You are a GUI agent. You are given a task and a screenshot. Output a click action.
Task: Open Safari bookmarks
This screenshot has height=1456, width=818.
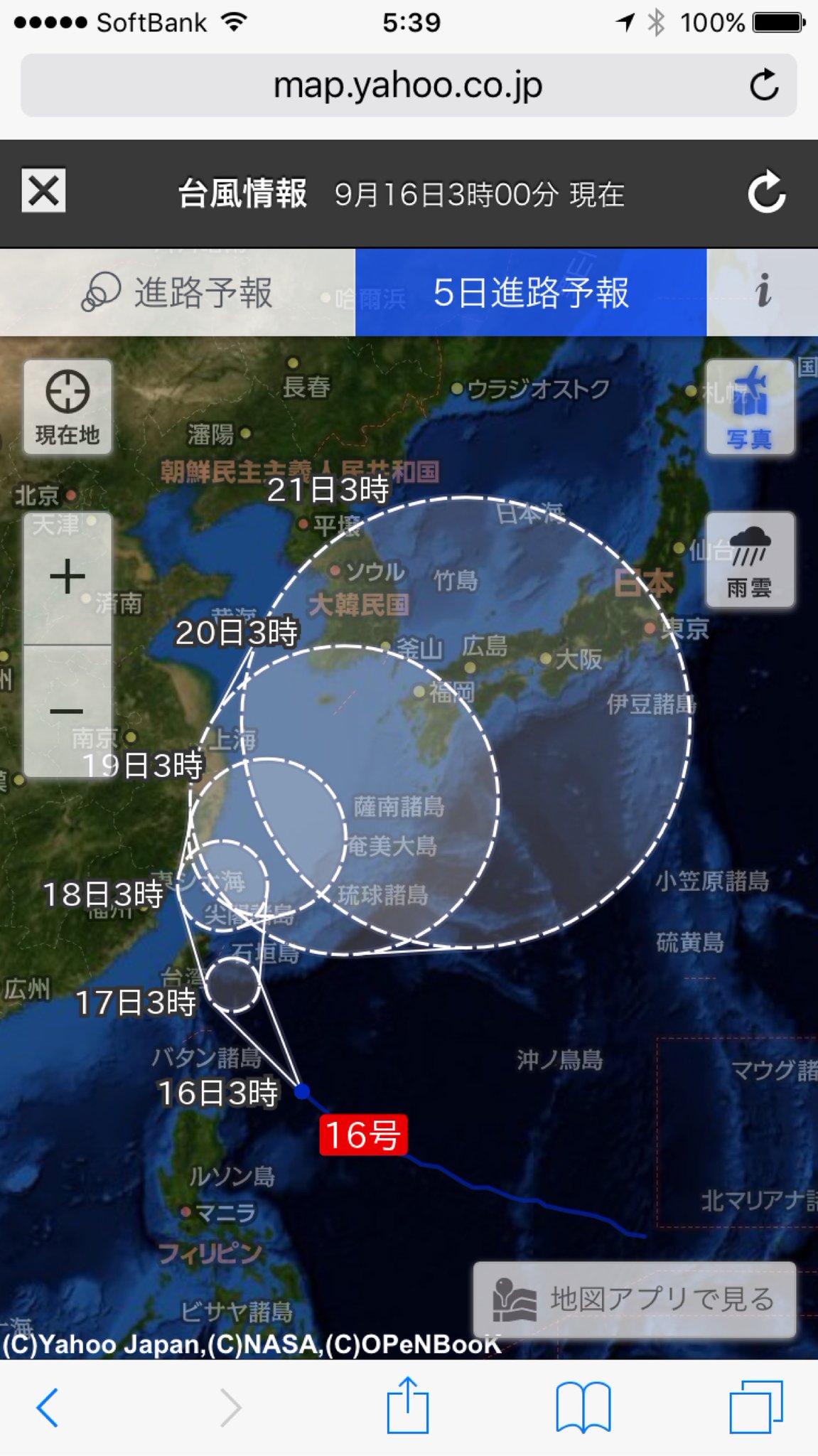(x=583, y=1407)
